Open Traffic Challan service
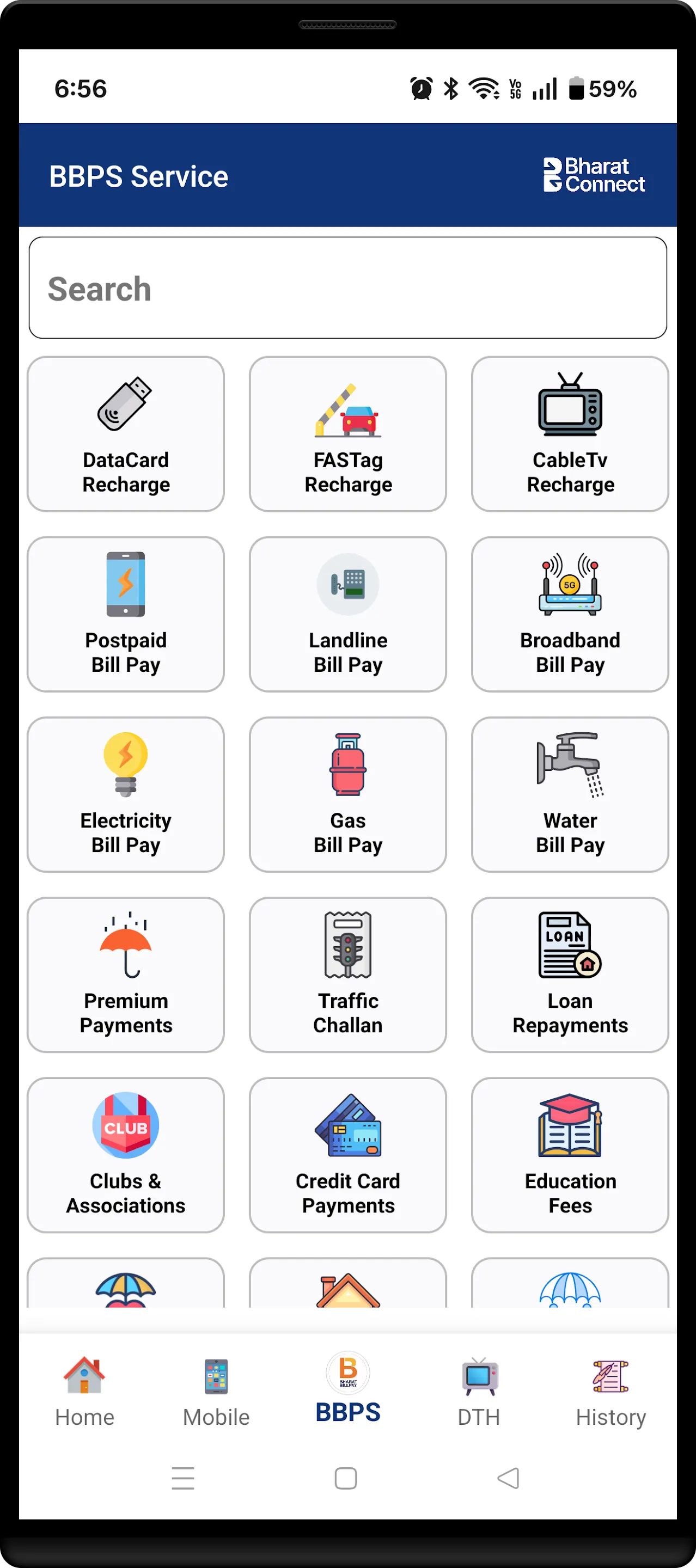The image size is (696, 1568). click(347, 974)
